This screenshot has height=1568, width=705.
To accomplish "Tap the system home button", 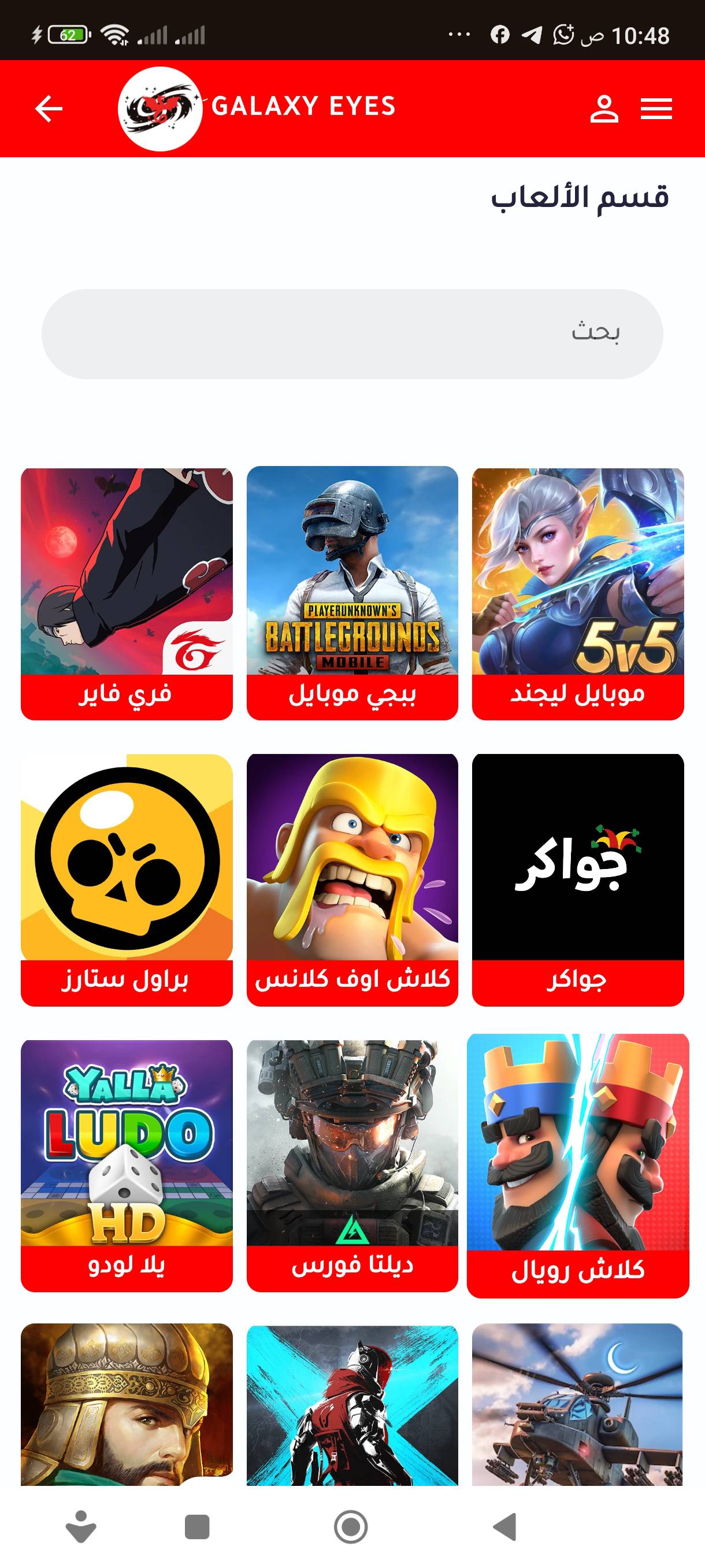I will click(x=351, y=1526).
